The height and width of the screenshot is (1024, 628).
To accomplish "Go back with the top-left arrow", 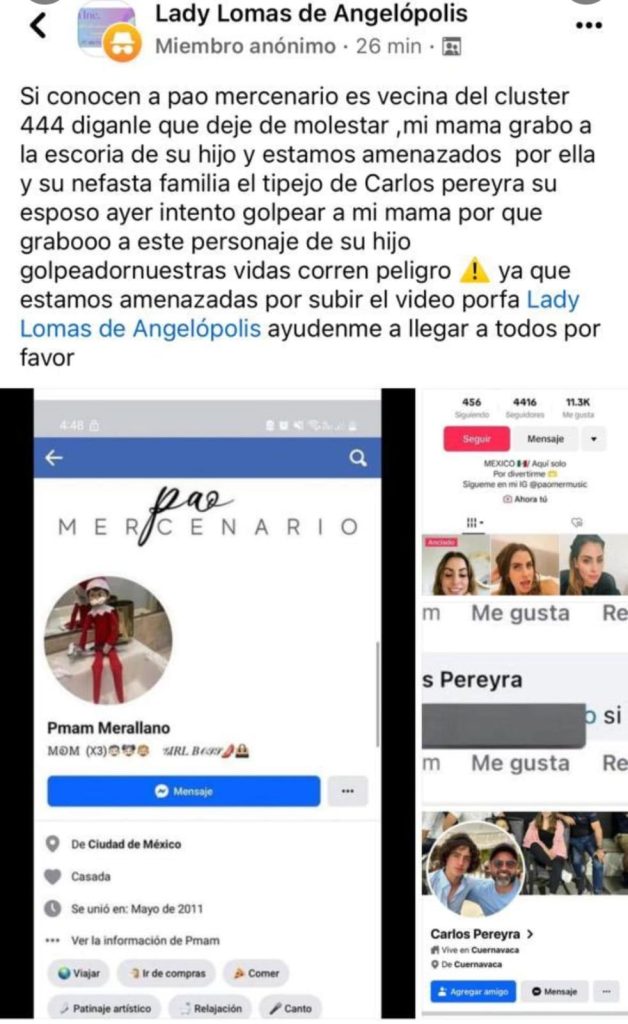I will click(39, 25).
